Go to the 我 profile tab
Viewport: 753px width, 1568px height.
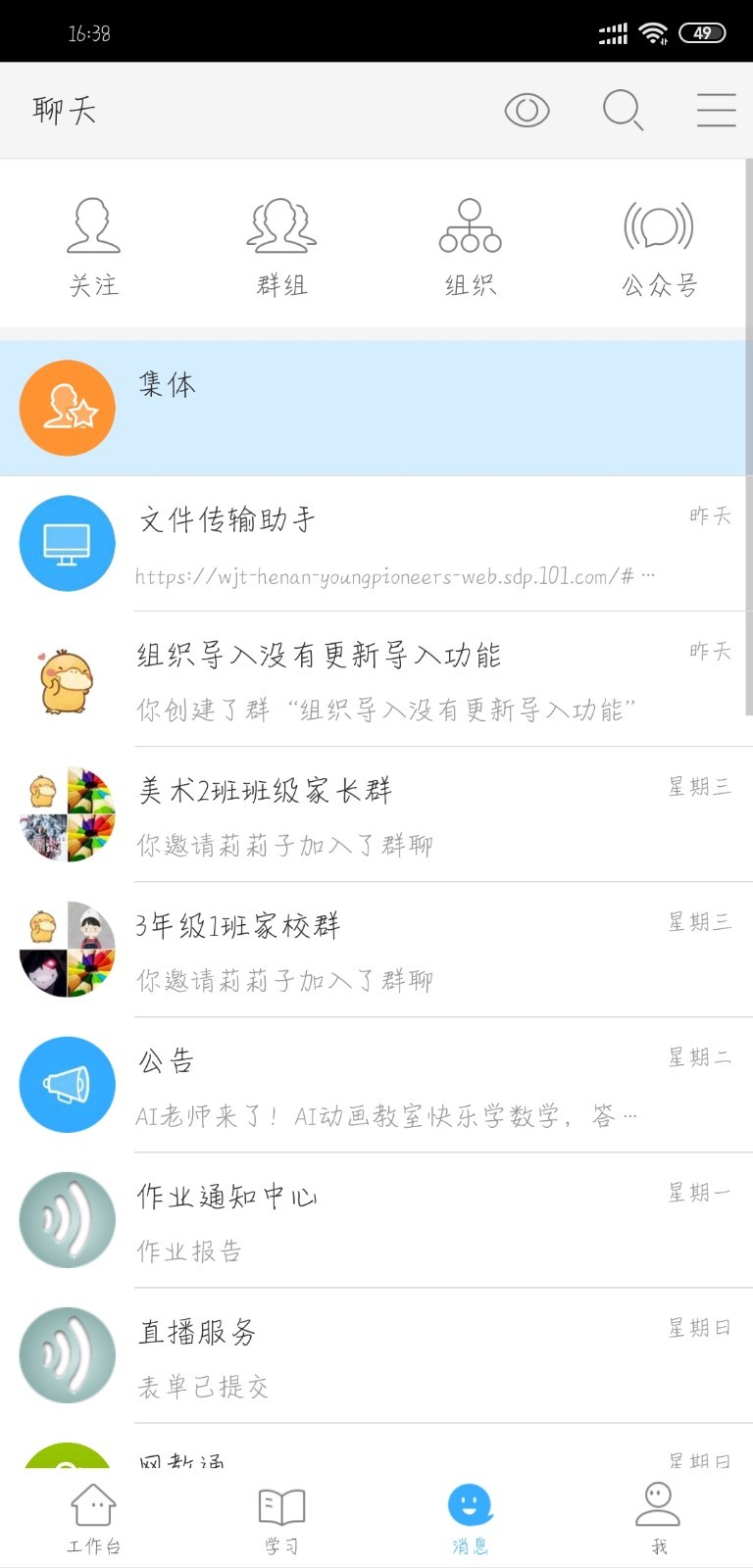(658, 1518)
